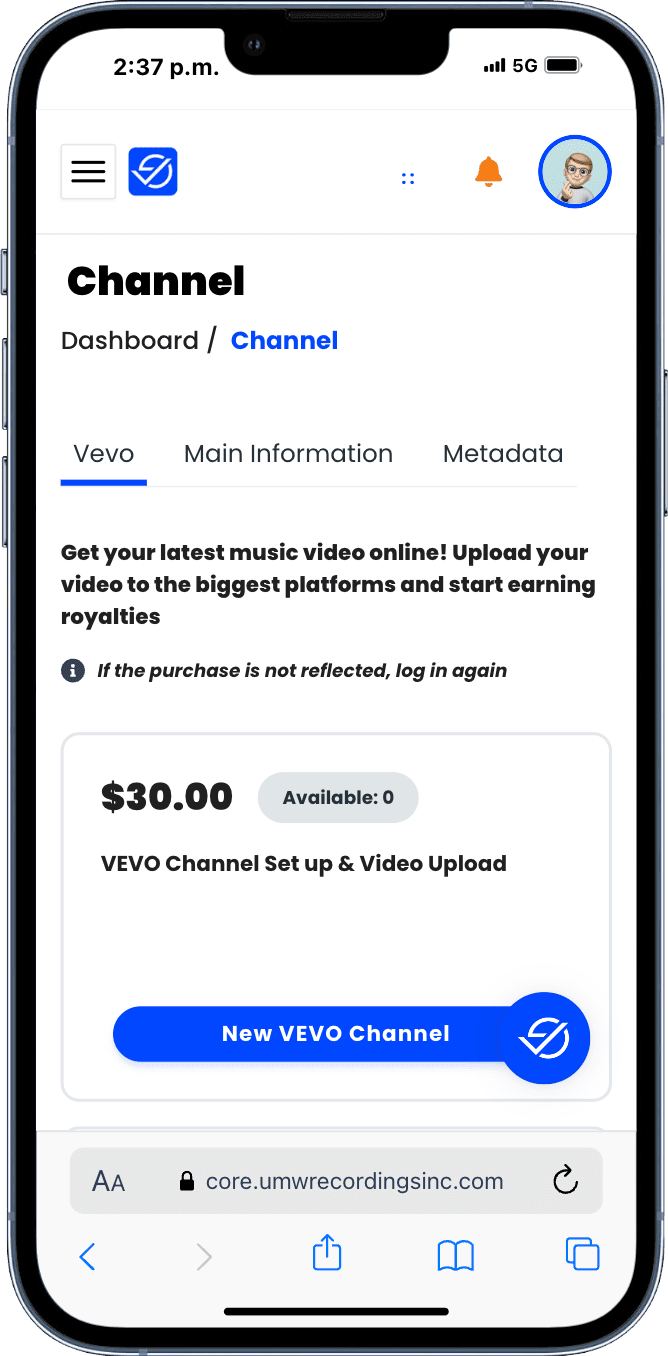Switch to the Main Information tab
This screenshot has height=1356, width=668.
pos(288,454)
